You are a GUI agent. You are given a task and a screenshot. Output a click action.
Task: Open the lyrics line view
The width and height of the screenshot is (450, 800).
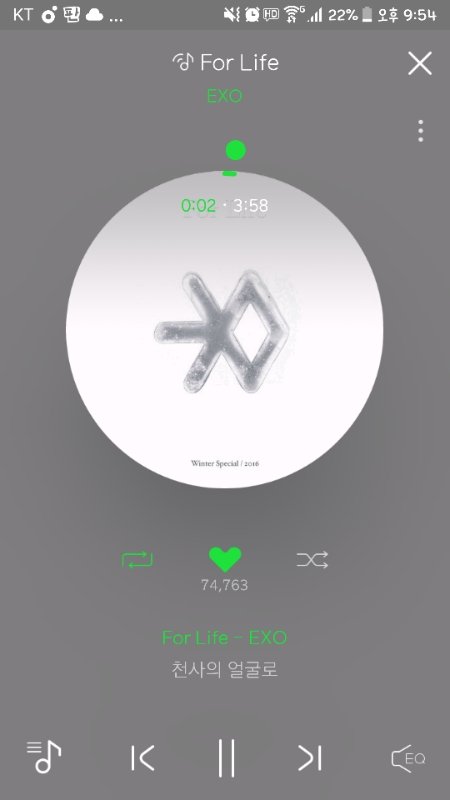225,669
